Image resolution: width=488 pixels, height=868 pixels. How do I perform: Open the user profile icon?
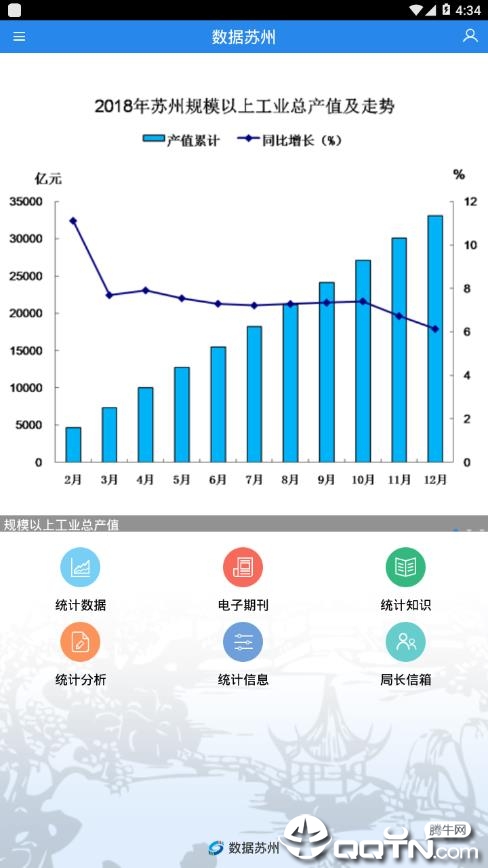470,36
